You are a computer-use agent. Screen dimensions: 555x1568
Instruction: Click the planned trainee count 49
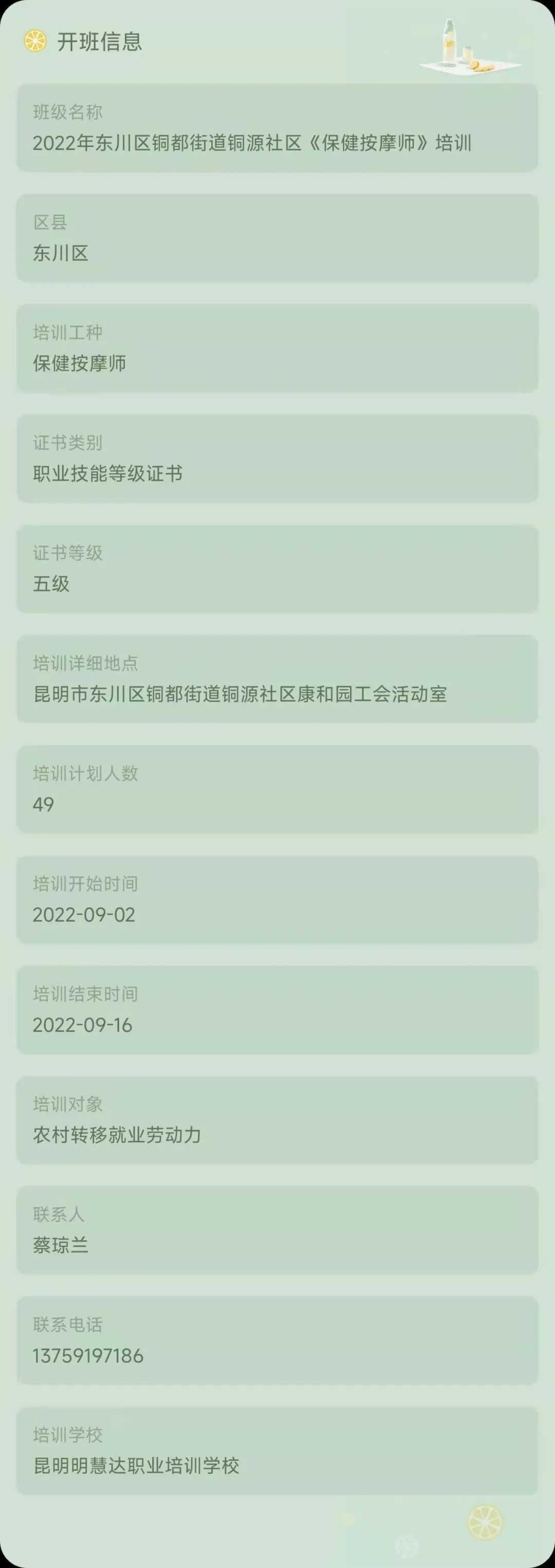point(44,804)
